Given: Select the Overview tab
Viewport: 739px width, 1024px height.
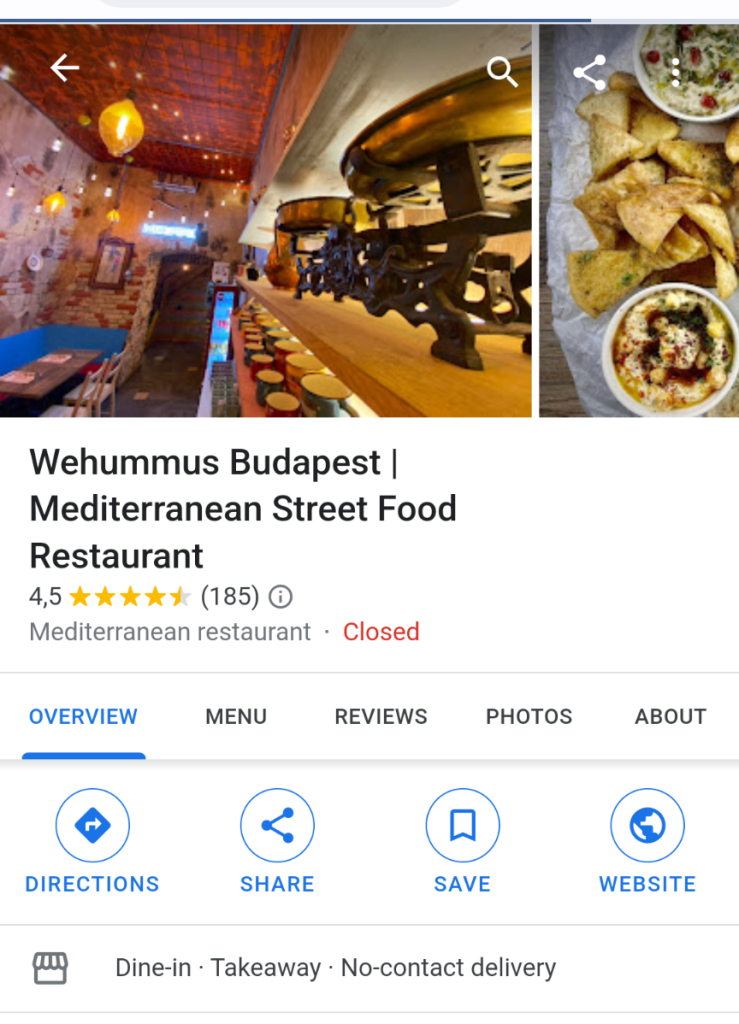Looking at the screenshot, I should coord(83,716).
